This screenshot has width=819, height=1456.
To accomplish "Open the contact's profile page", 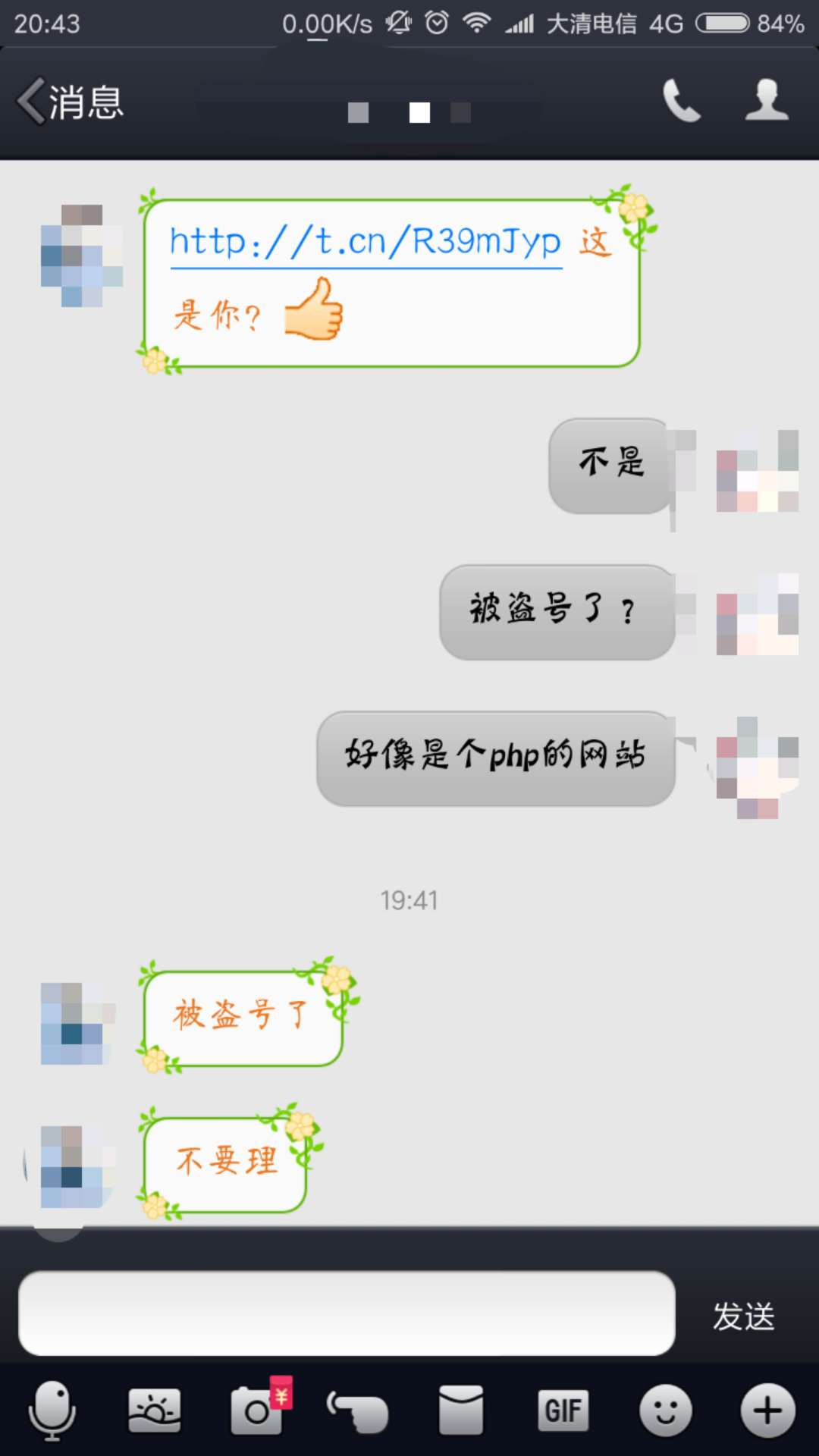I will tap(767, 101).
